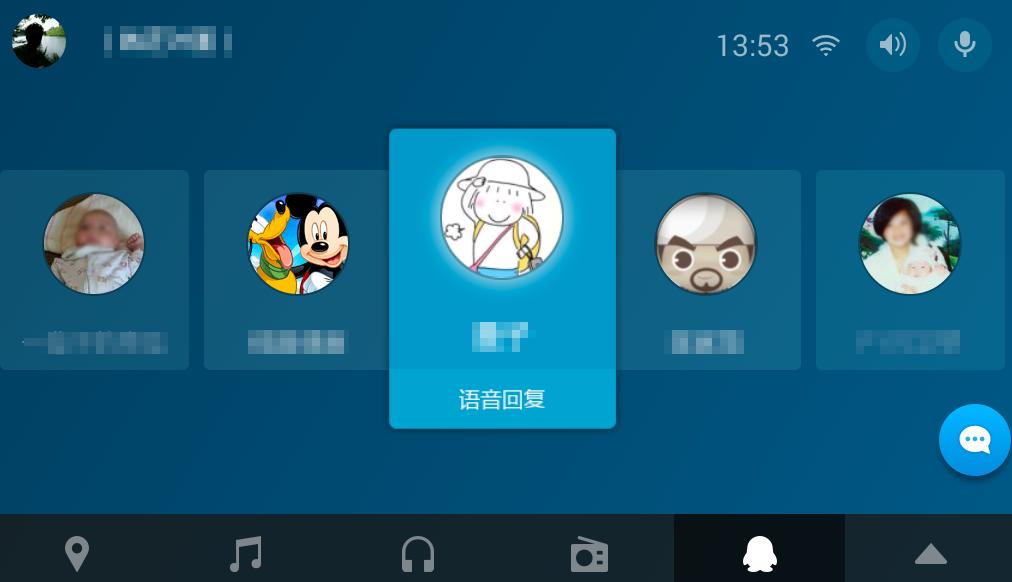Select the contact with bearded cartoon avatar
This screenshot has height=582, width=1012.
coord(706,244)
